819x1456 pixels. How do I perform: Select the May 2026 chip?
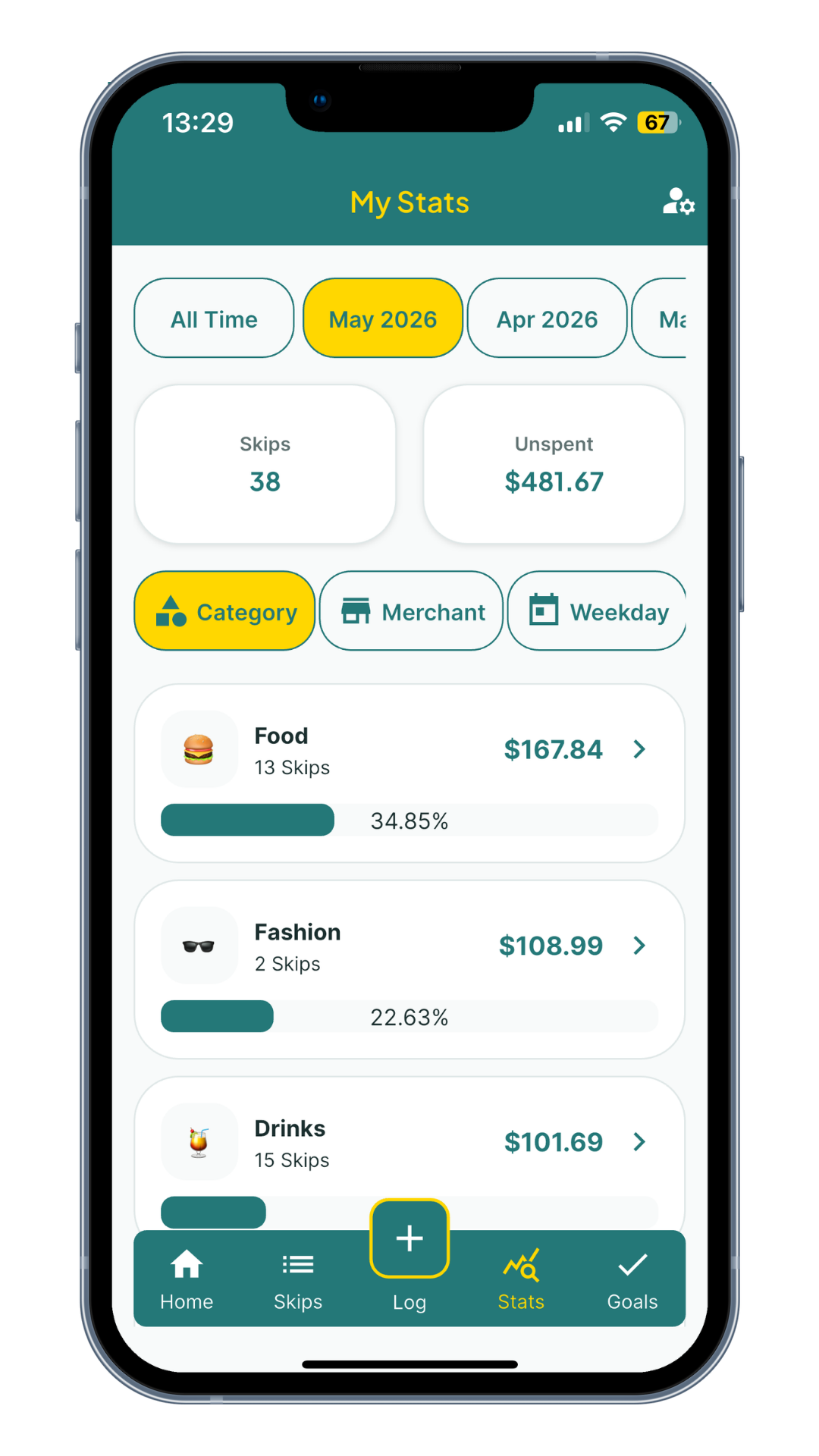(383, 318)
